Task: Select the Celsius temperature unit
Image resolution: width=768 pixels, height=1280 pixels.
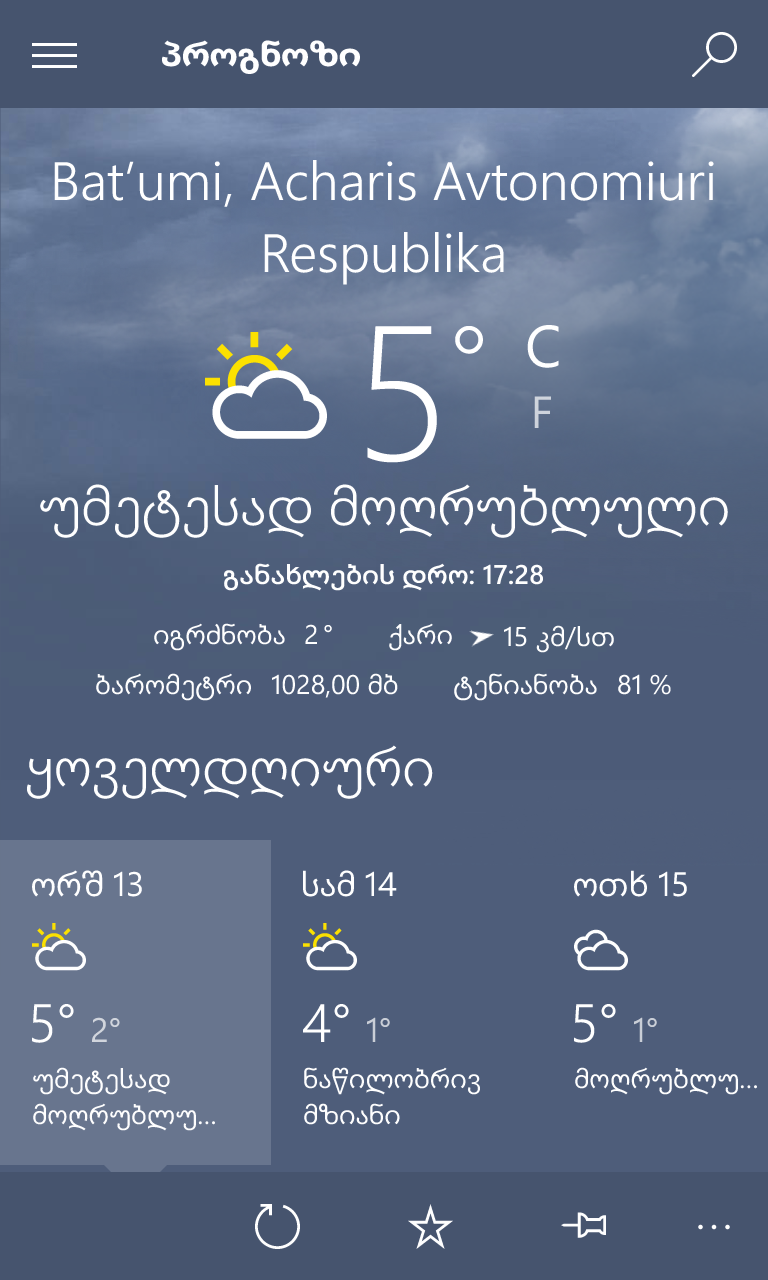Action: pos(543,348)
